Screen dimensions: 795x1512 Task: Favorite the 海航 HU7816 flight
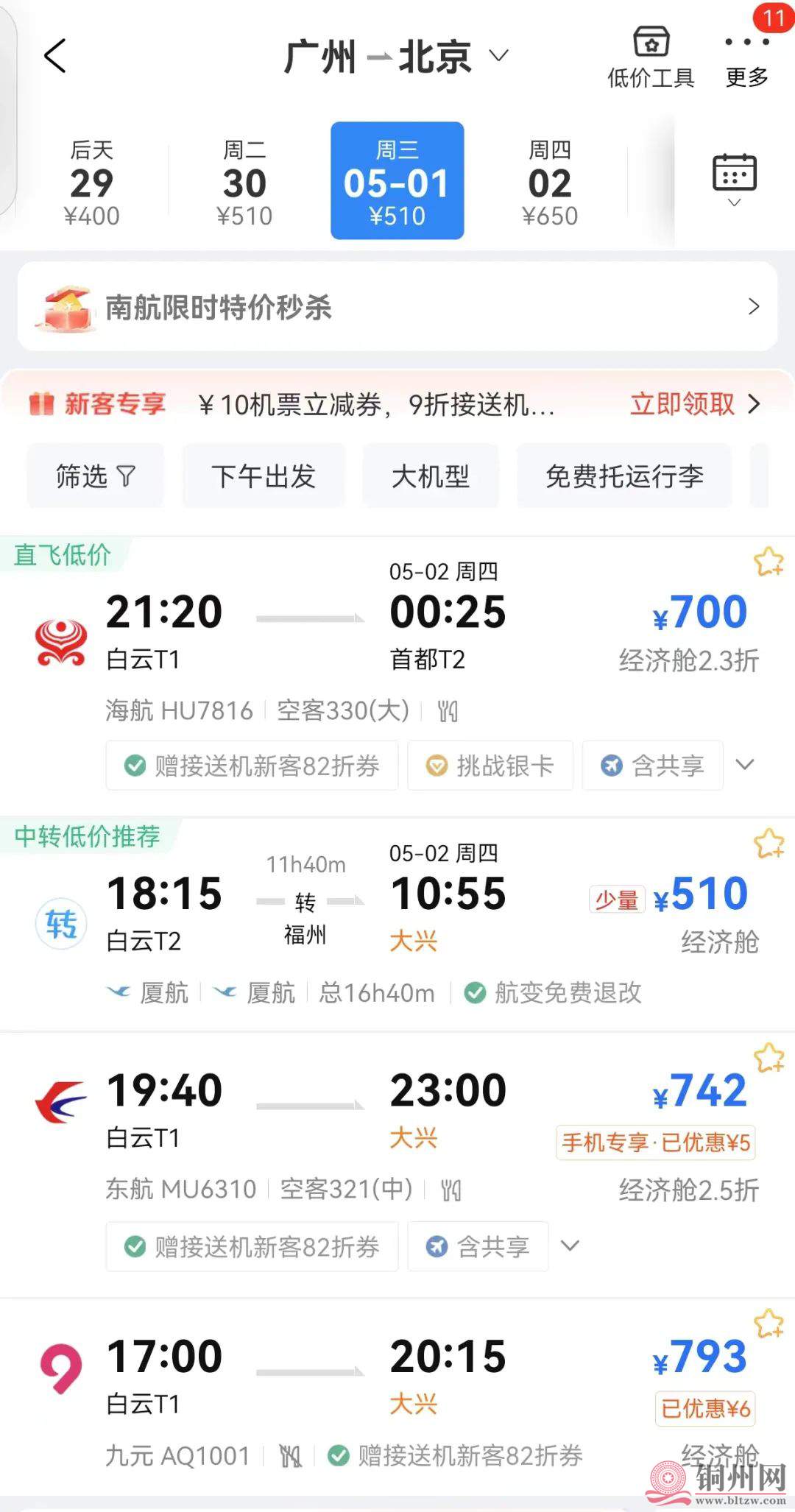point(768,562)
